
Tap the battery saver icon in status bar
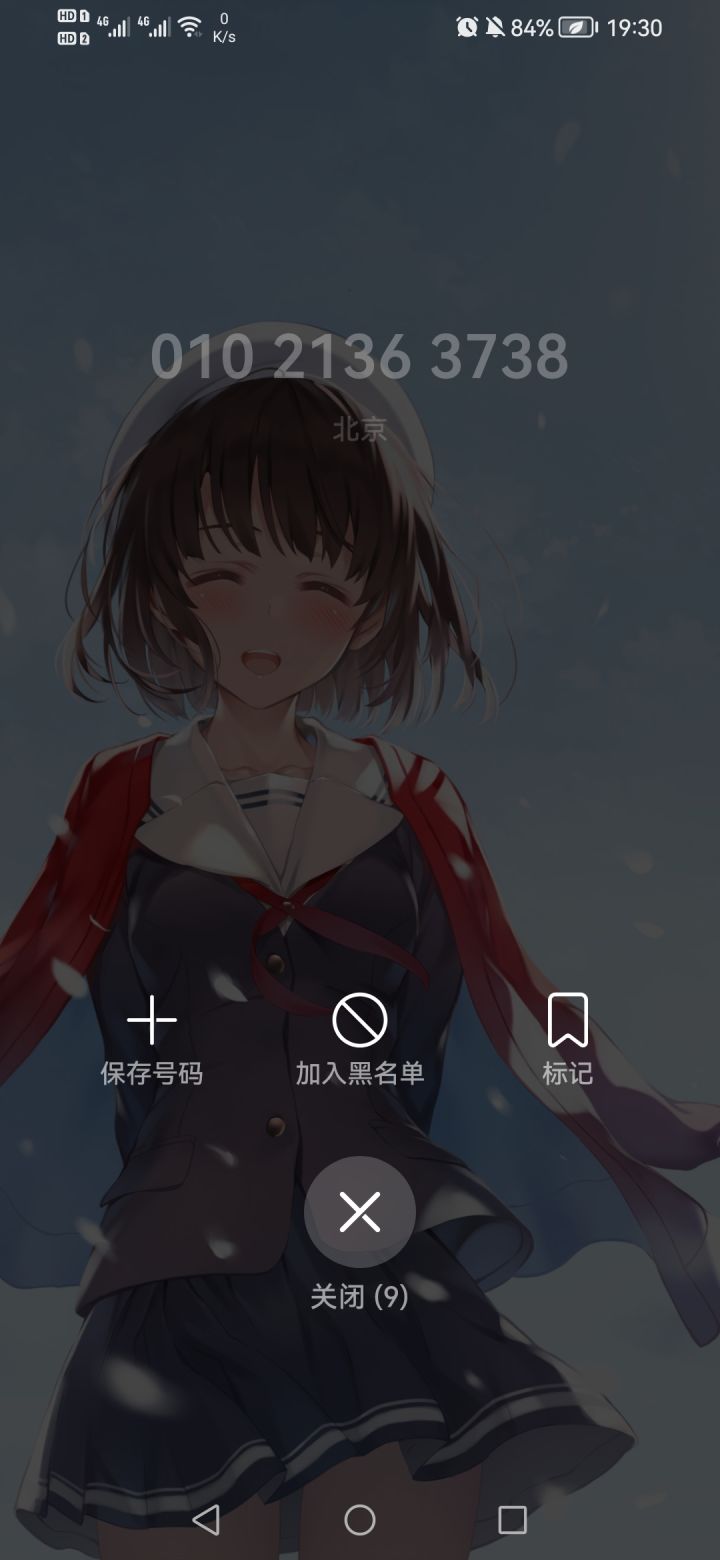575,28
